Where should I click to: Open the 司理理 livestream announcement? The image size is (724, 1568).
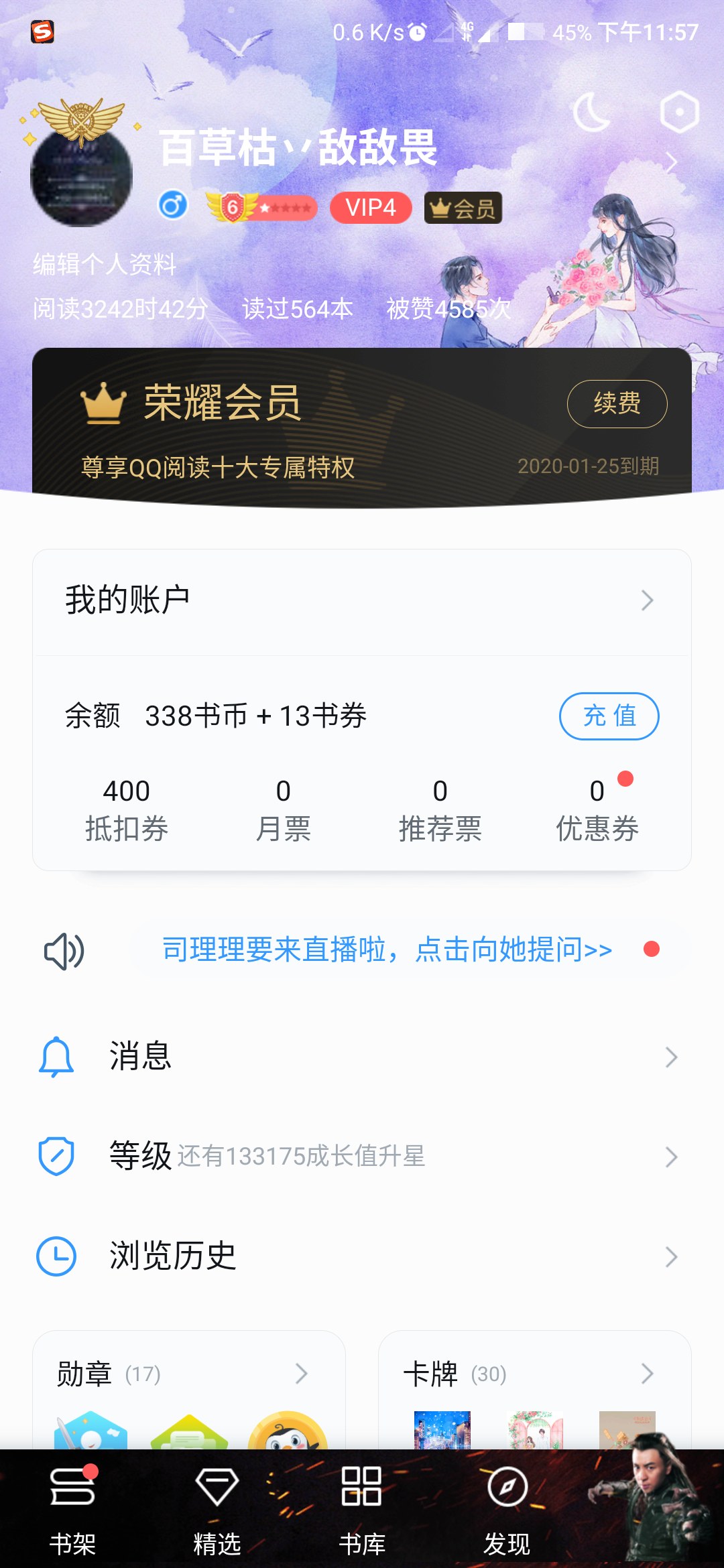[x=387, y=950]
